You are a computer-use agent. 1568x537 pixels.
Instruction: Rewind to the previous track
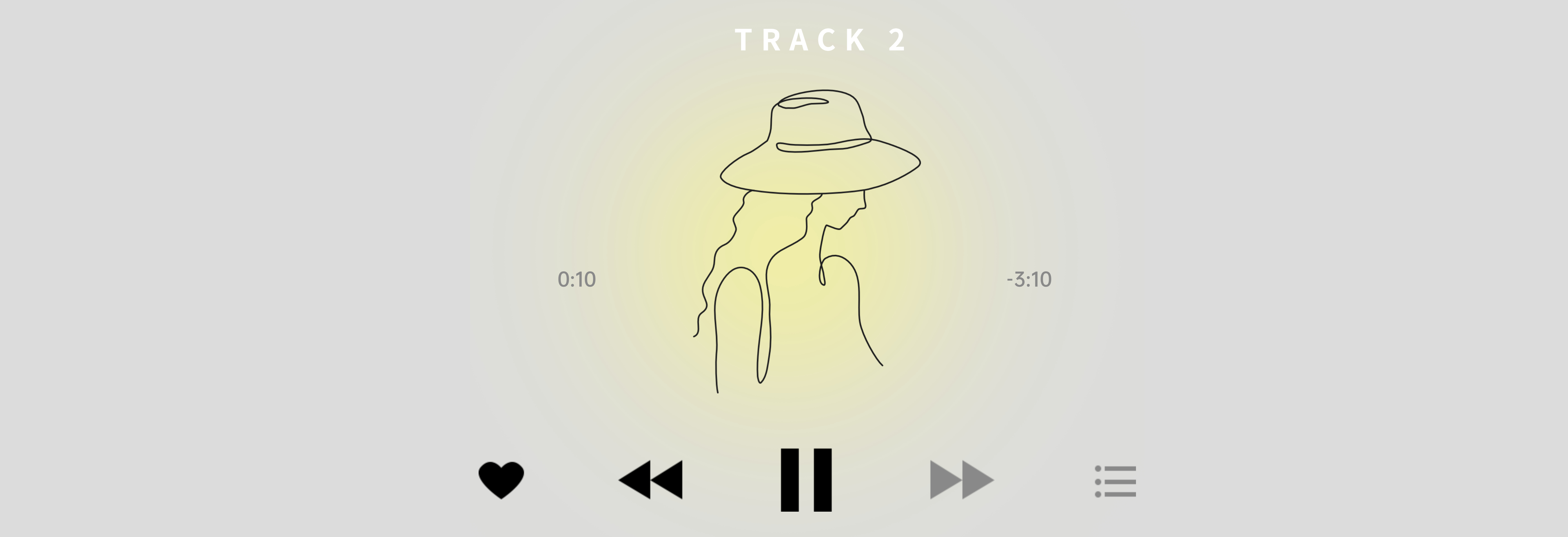(x=650, y=480)
